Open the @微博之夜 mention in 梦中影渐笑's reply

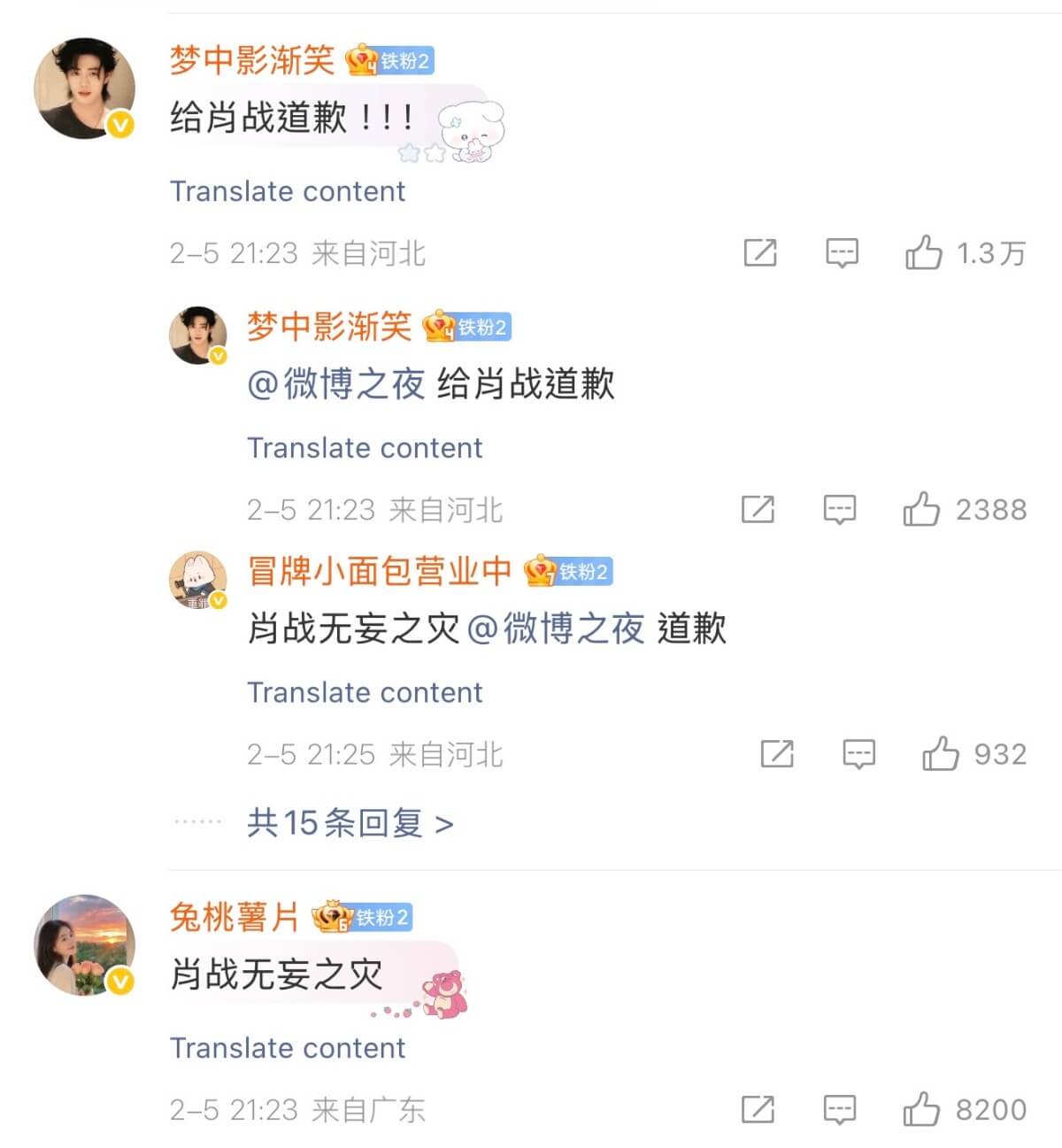point(336,385)
